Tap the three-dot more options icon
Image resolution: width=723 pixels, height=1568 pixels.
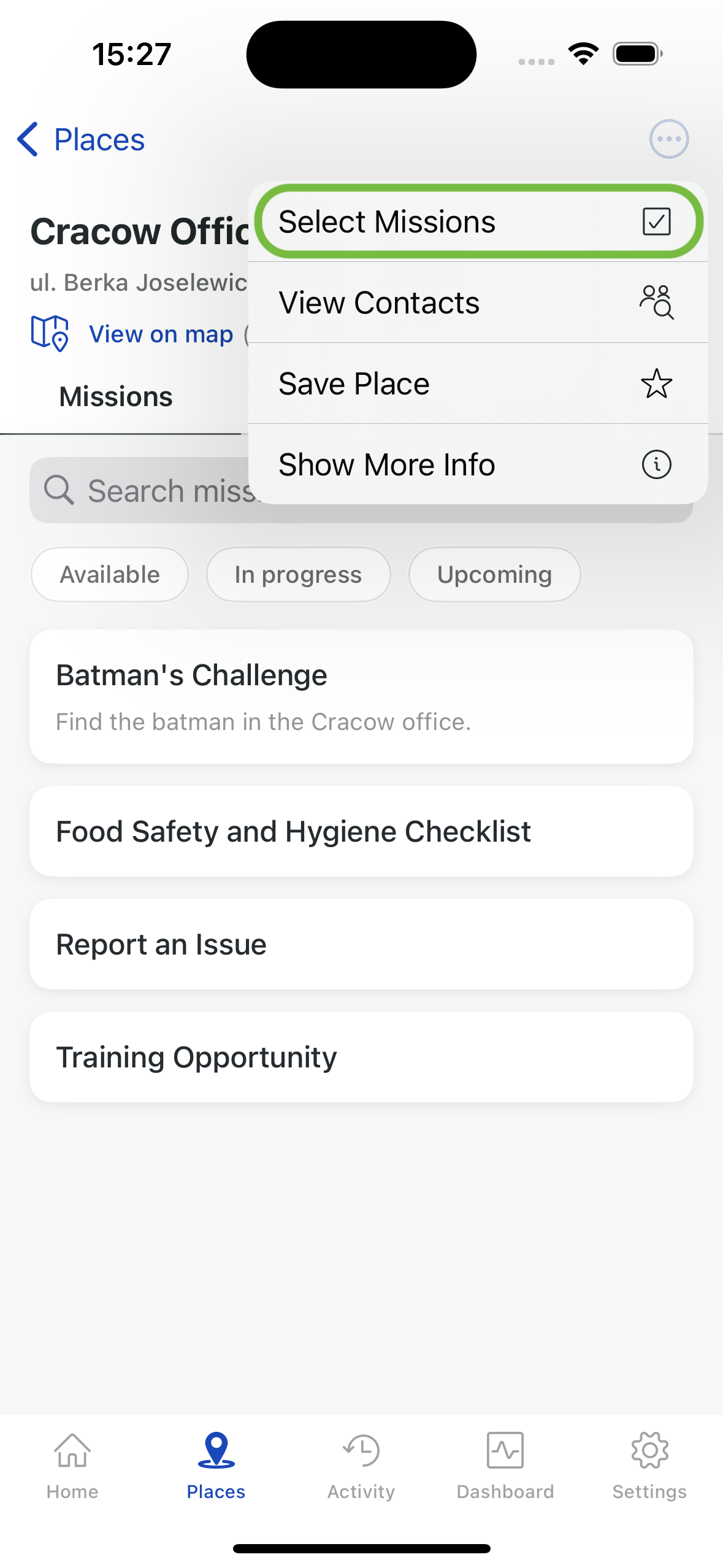[x=669, y=139]
